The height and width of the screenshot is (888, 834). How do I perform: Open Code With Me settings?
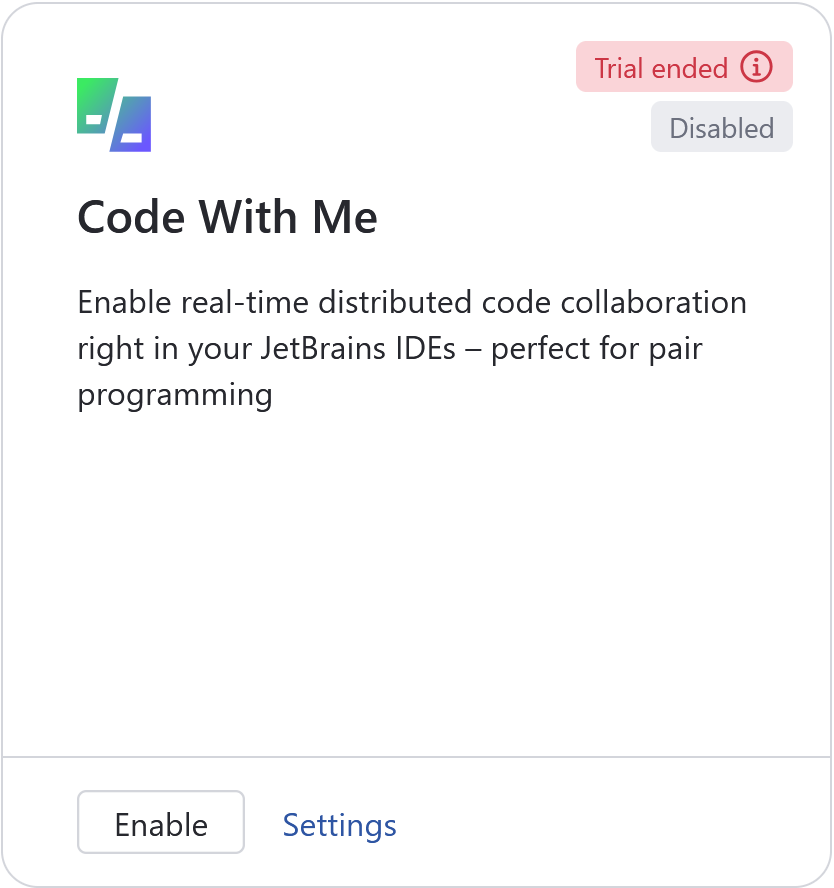(x=339, y=825)
